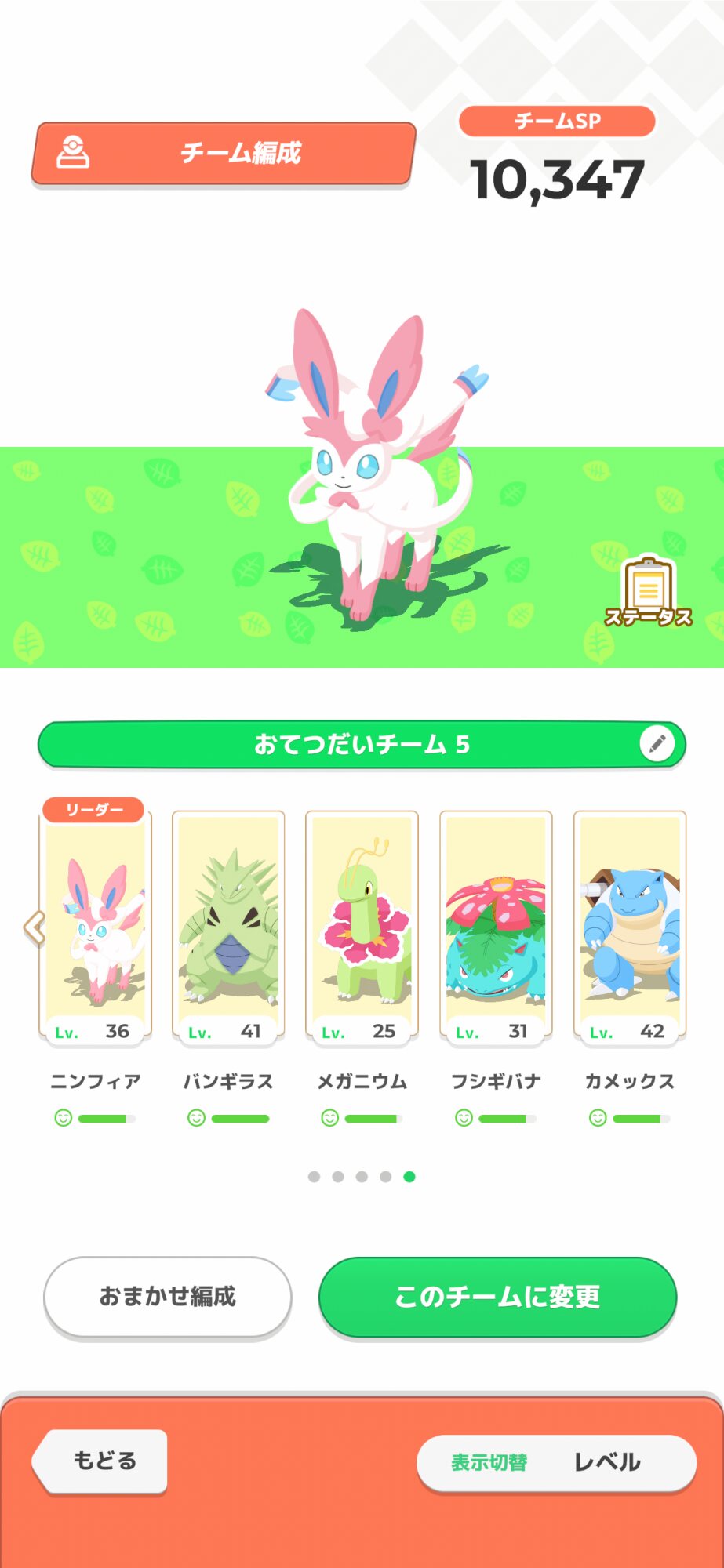The image size is (724, 1568).
Task: Select the ニンフィア leader card
Action: coord(95,927)
